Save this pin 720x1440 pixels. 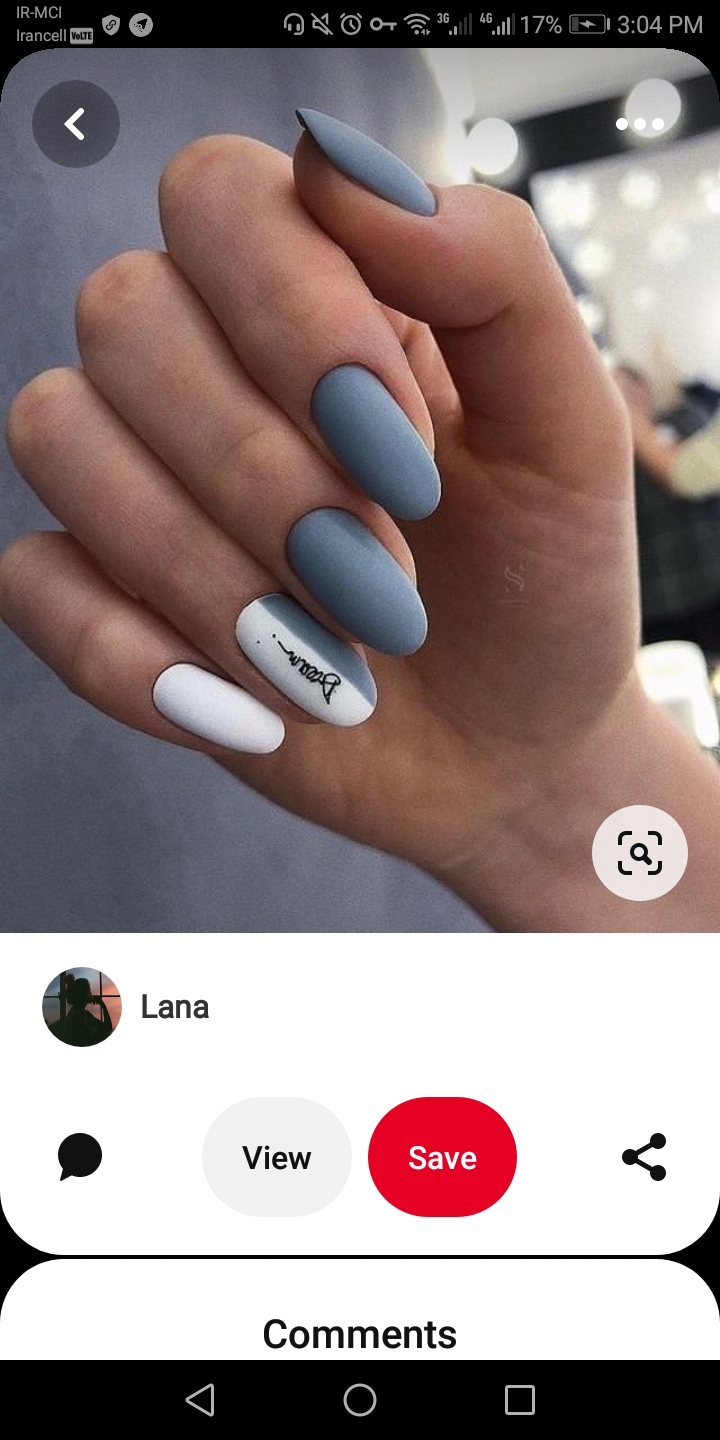click(x=442, y=1157)
